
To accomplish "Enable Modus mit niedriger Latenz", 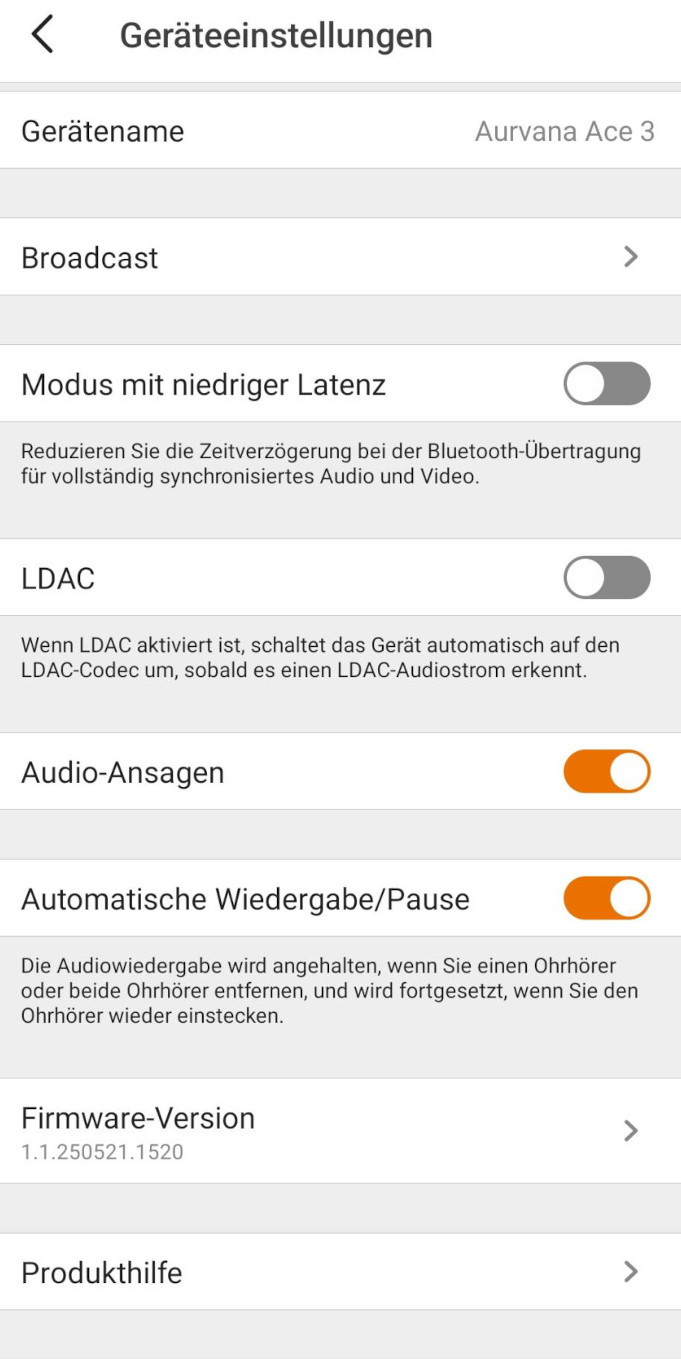I will [x=606, y=384].
